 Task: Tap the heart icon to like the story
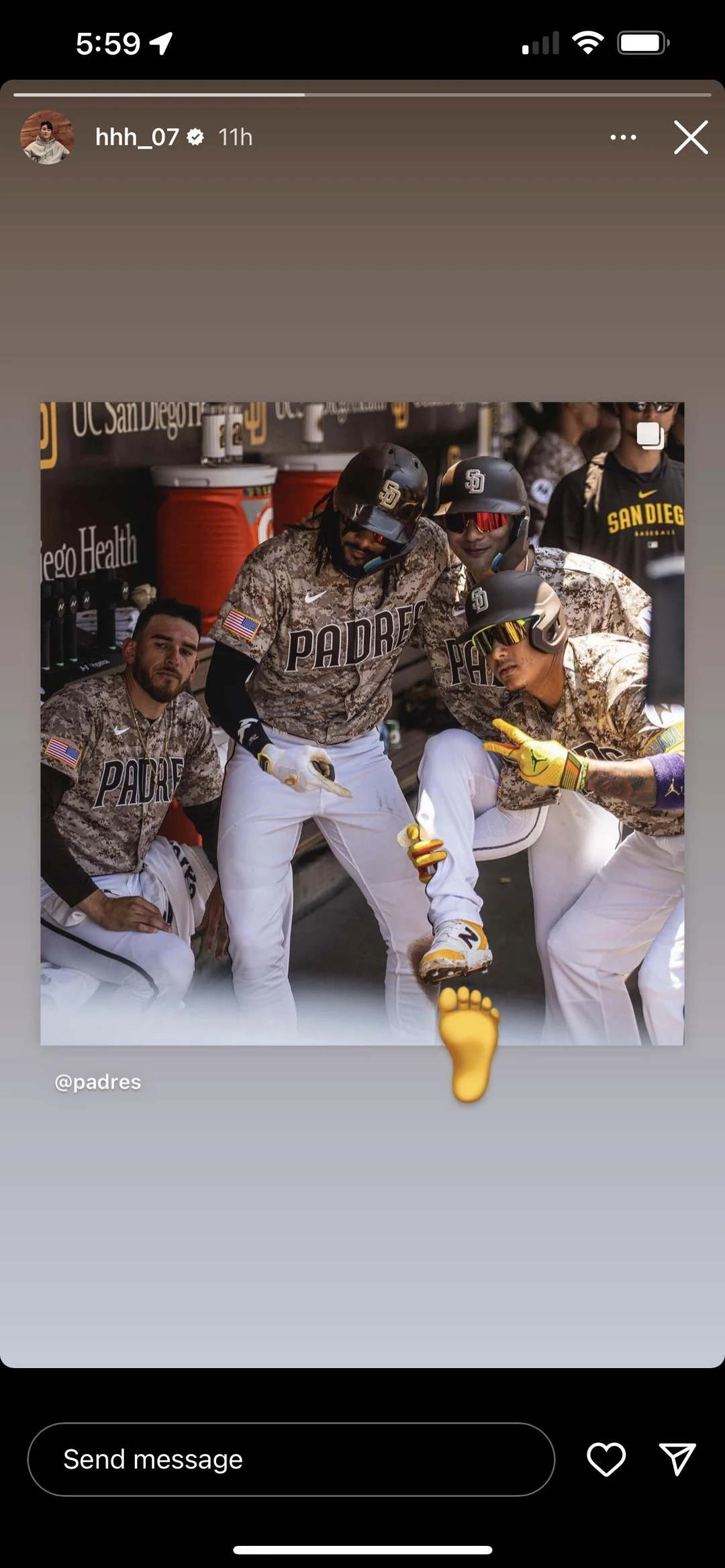tap(606, 1460)
